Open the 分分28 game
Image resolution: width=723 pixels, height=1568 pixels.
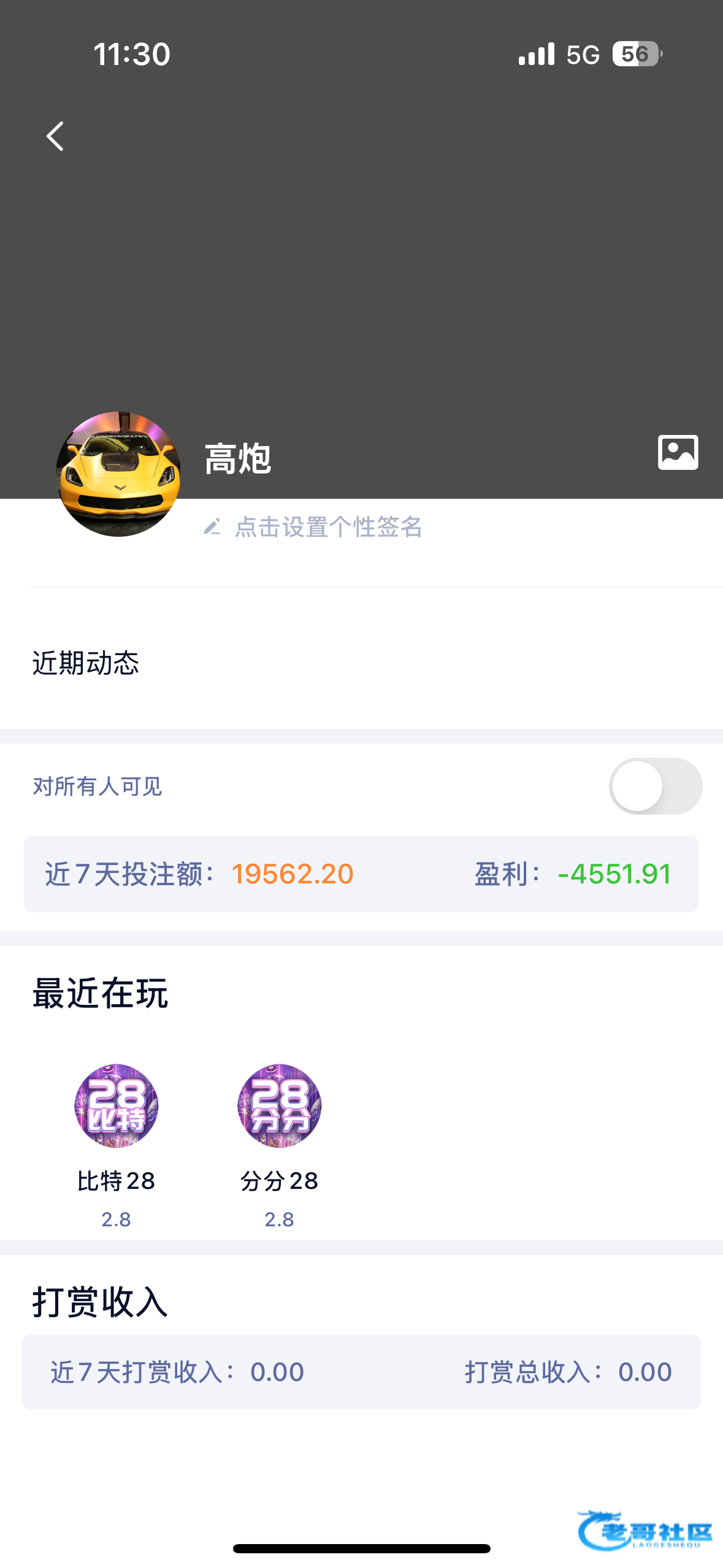click(x=280, y=1106)
